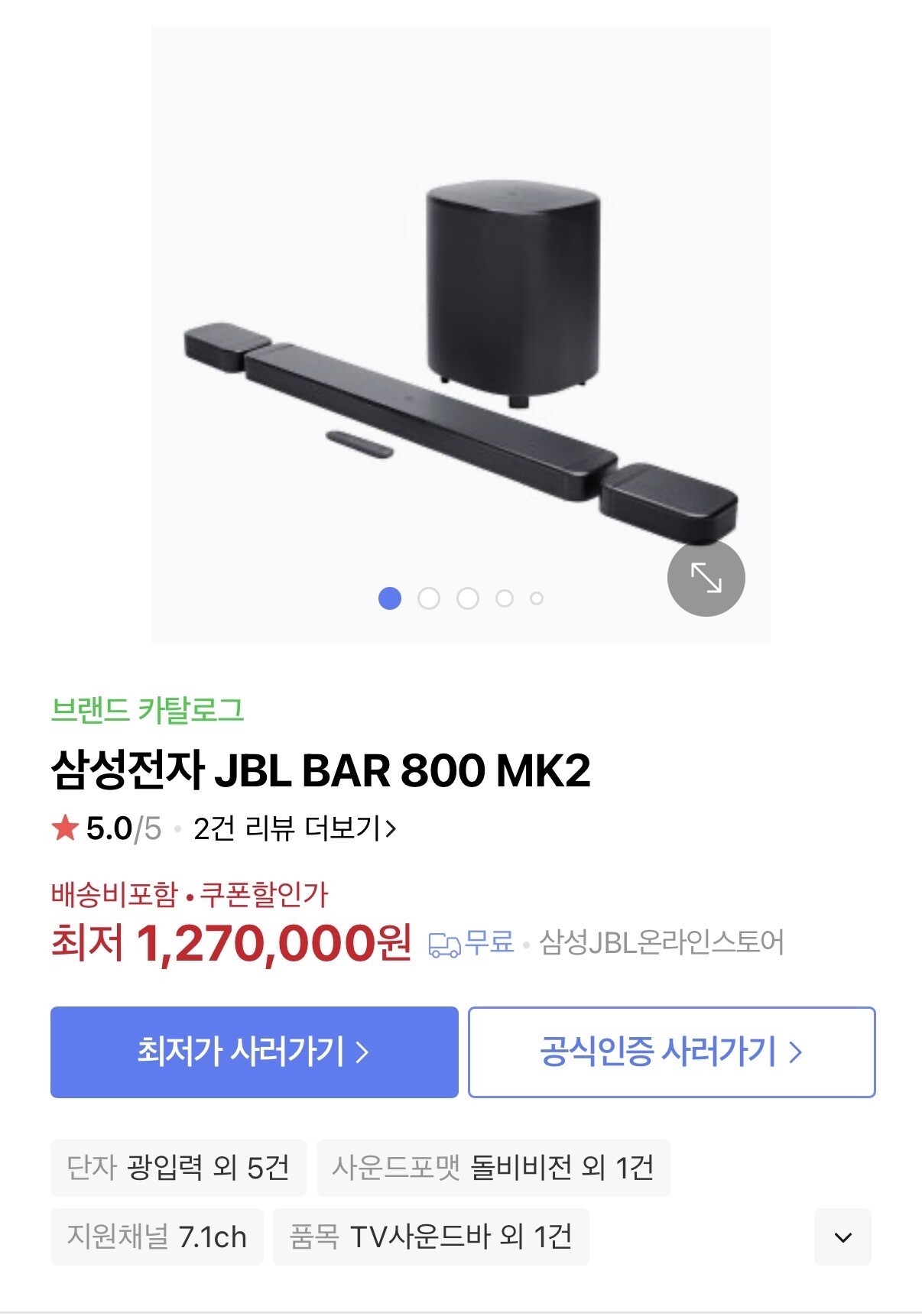Select the 품목 TV사운드바 chip

click(430, 1237)
